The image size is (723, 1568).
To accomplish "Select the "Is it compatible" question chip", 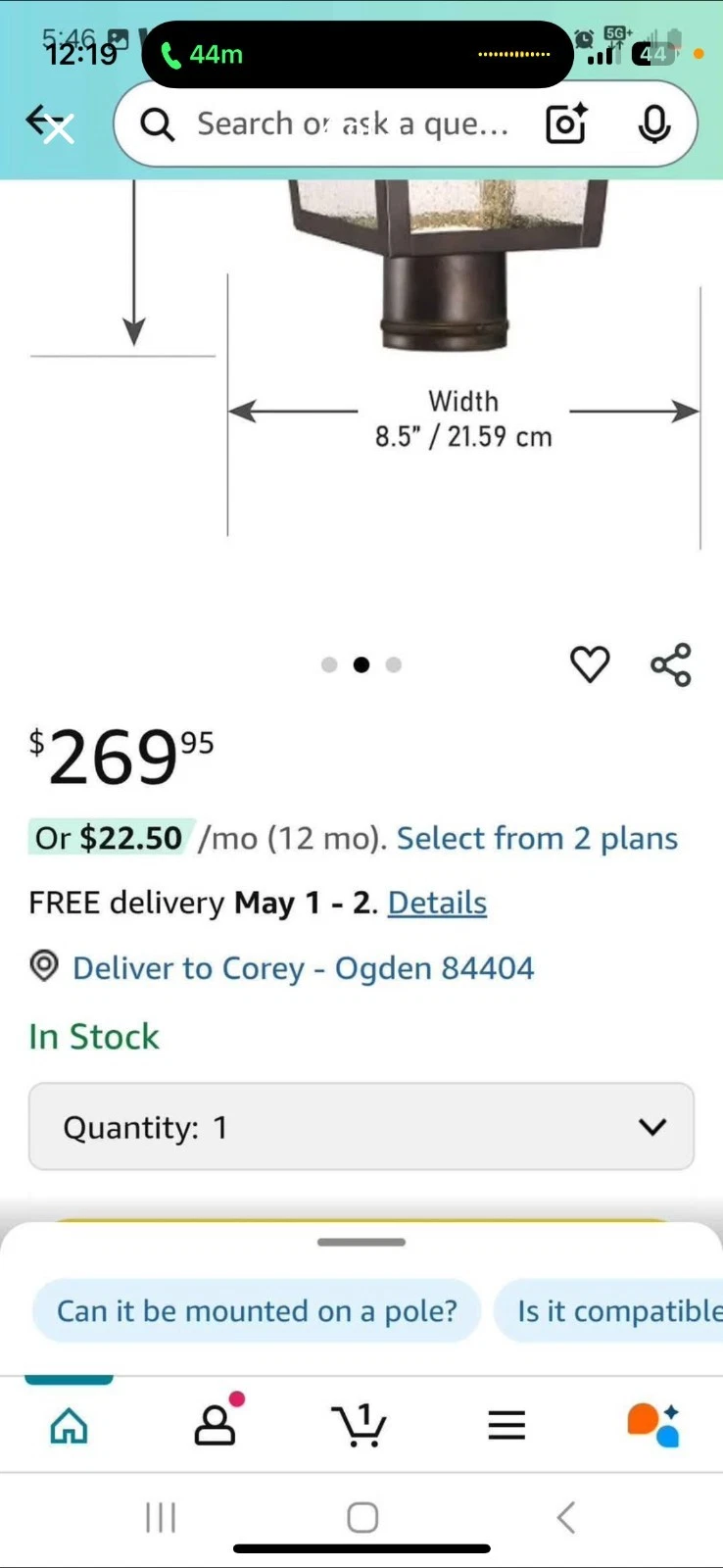I will point(617,1311).
